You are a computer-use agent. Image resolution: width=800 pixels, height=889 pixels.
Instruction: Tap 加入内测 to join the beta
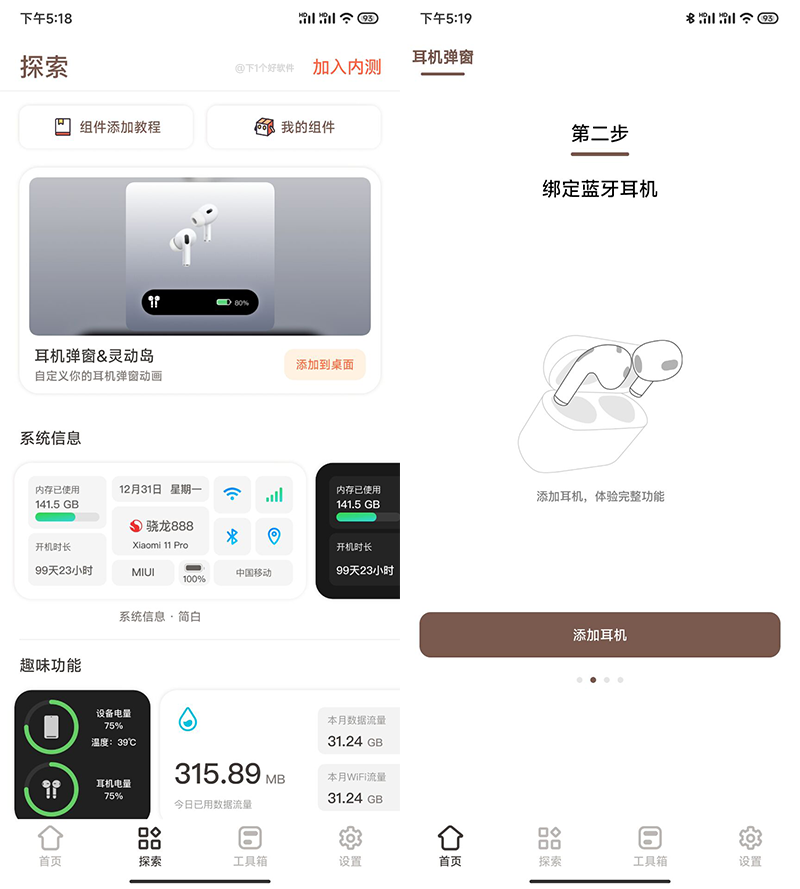click(x=346, y=67)
